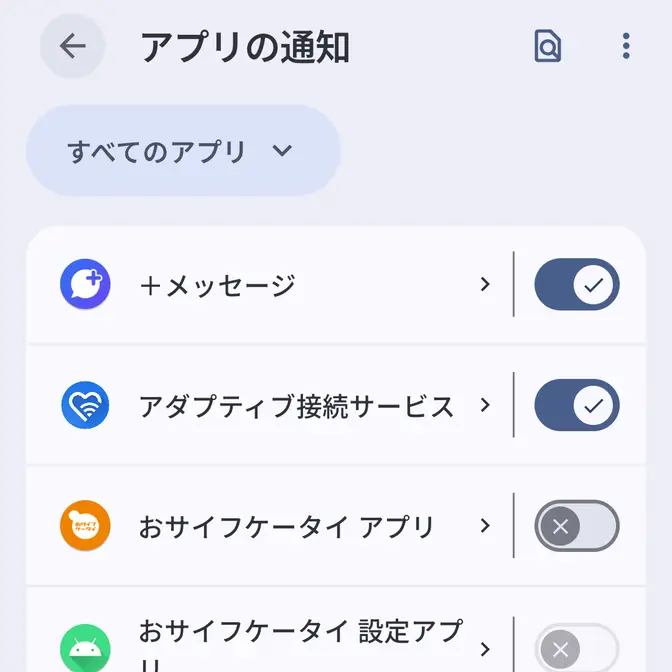Toggle notifications for おサイフケータイ 設定アプリ
The height and width of the screenshot is (672, 672).
pyautogui.click(x=577, y=646)
